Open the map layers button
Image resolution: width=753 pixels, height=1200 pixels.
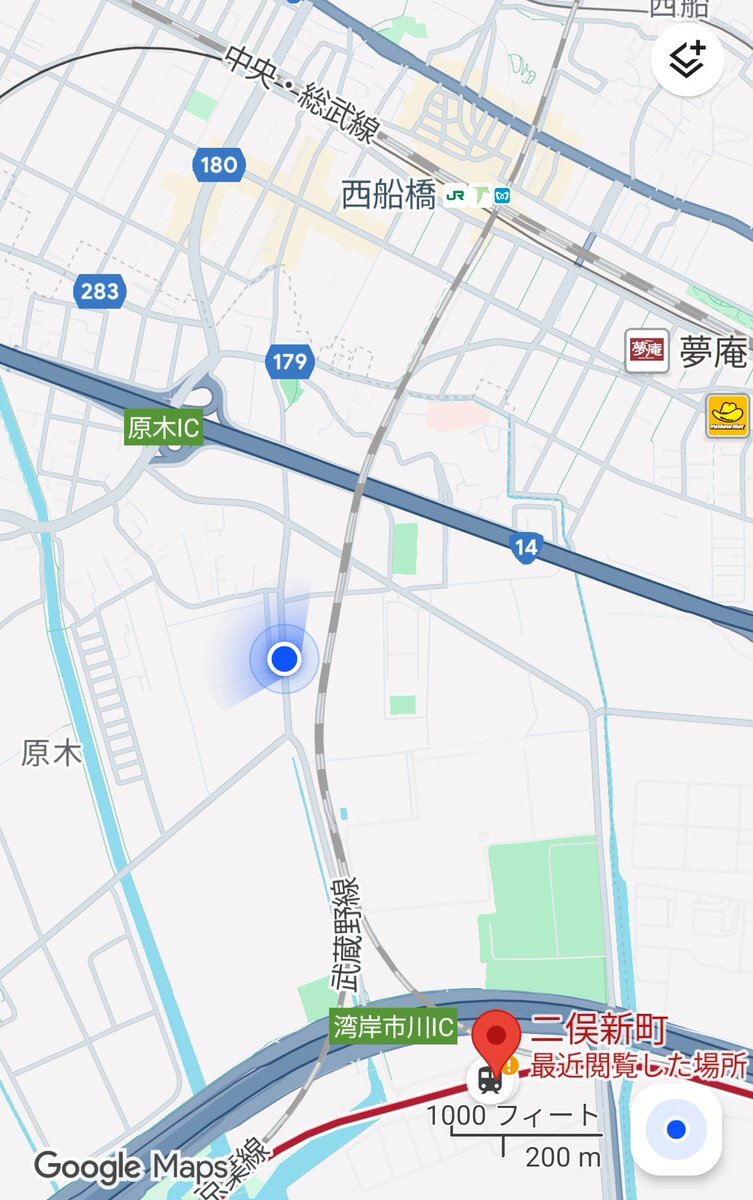[687, 60]
